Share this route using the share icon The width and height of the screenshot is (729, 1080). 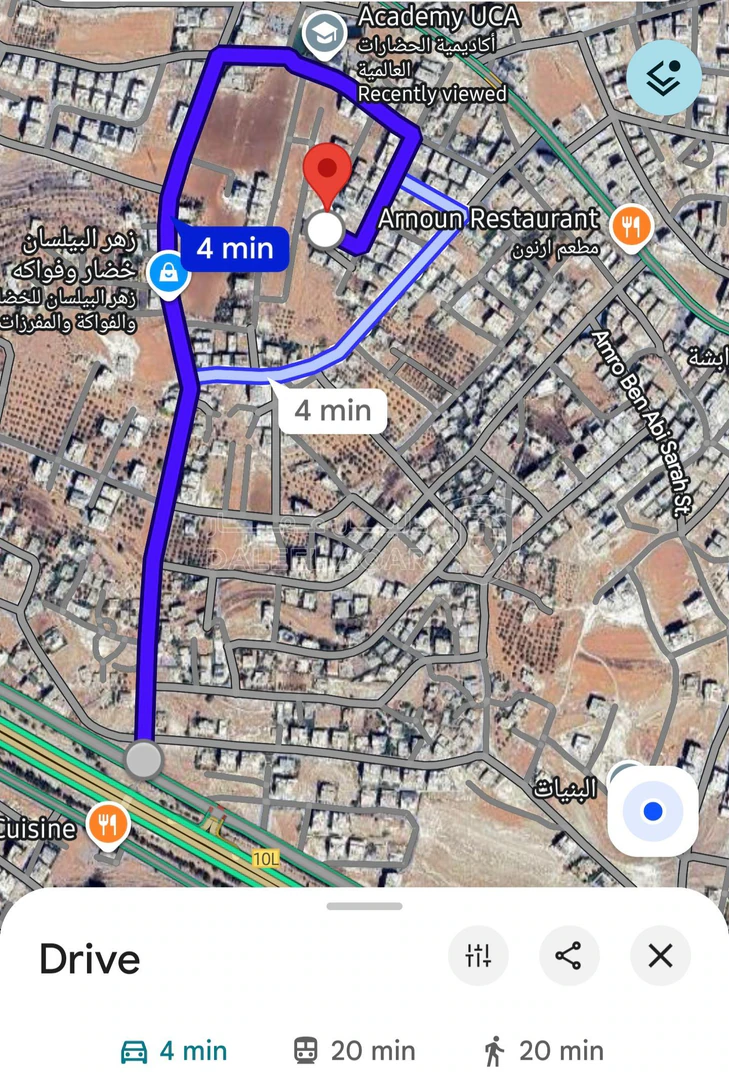pyautogui.click(x=570, y=956)
